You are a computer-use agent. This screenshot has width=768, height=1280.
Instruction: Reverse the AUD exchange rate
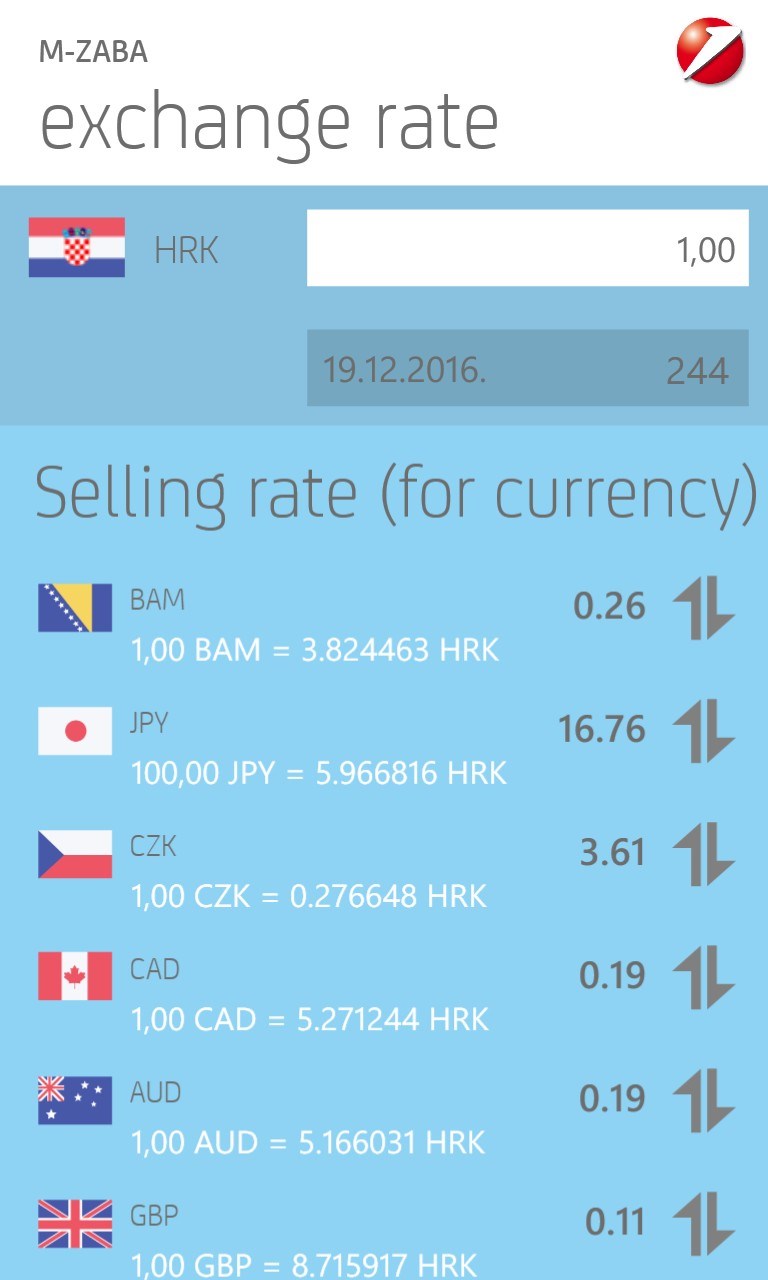coord(703,1100)
